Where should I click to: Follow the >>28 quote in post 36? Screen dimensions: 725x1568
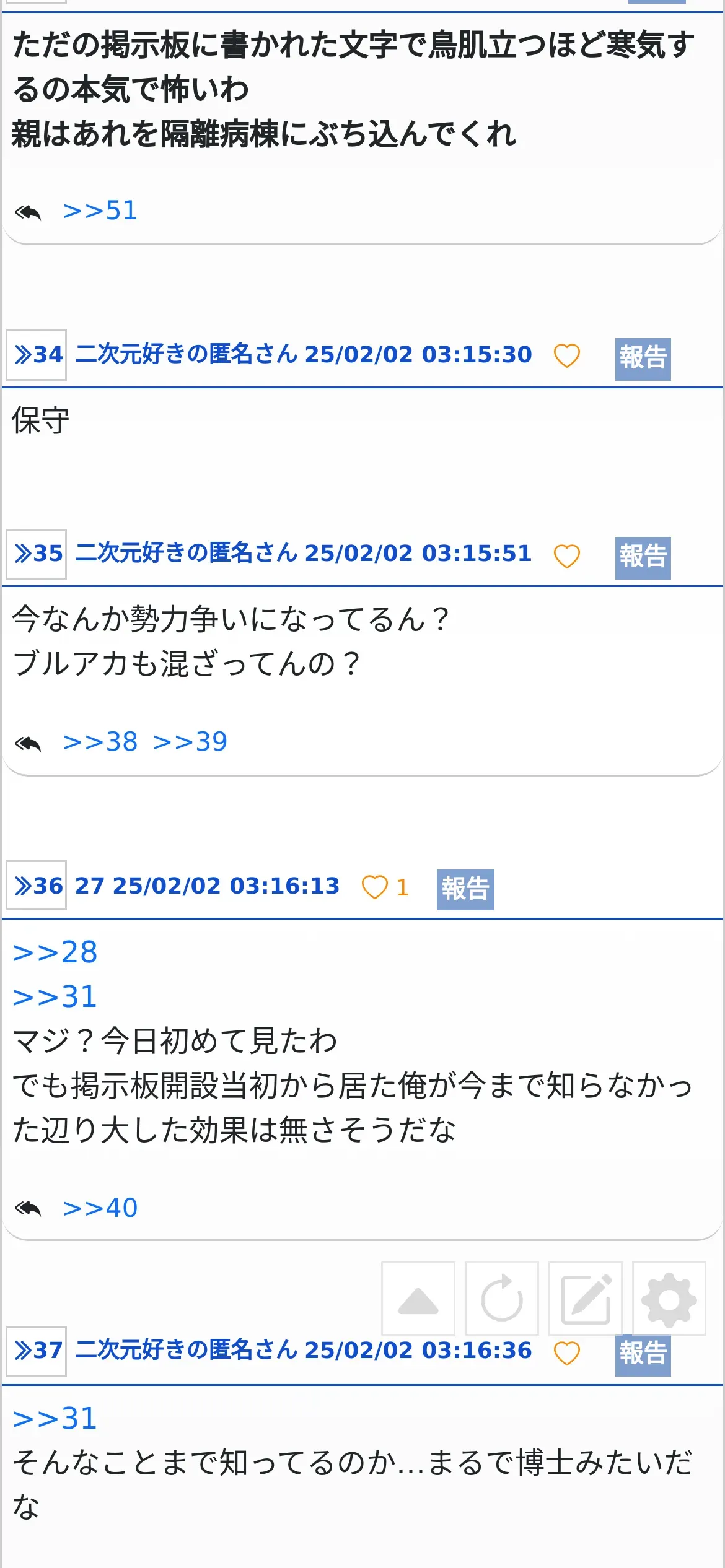tap(55, 952)
